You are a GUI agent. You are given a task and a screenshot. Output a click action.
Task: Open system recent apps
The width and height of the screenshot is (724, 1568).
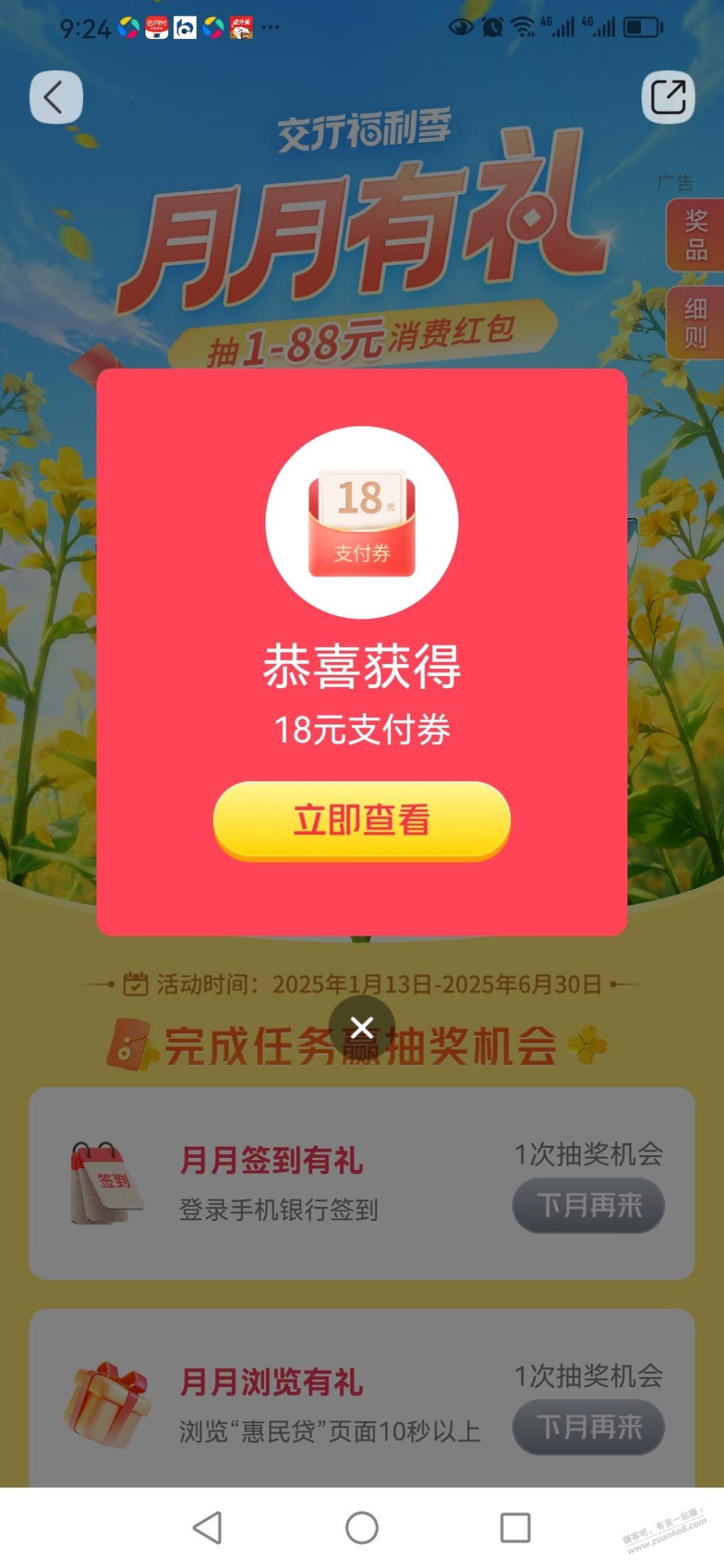515,1527
